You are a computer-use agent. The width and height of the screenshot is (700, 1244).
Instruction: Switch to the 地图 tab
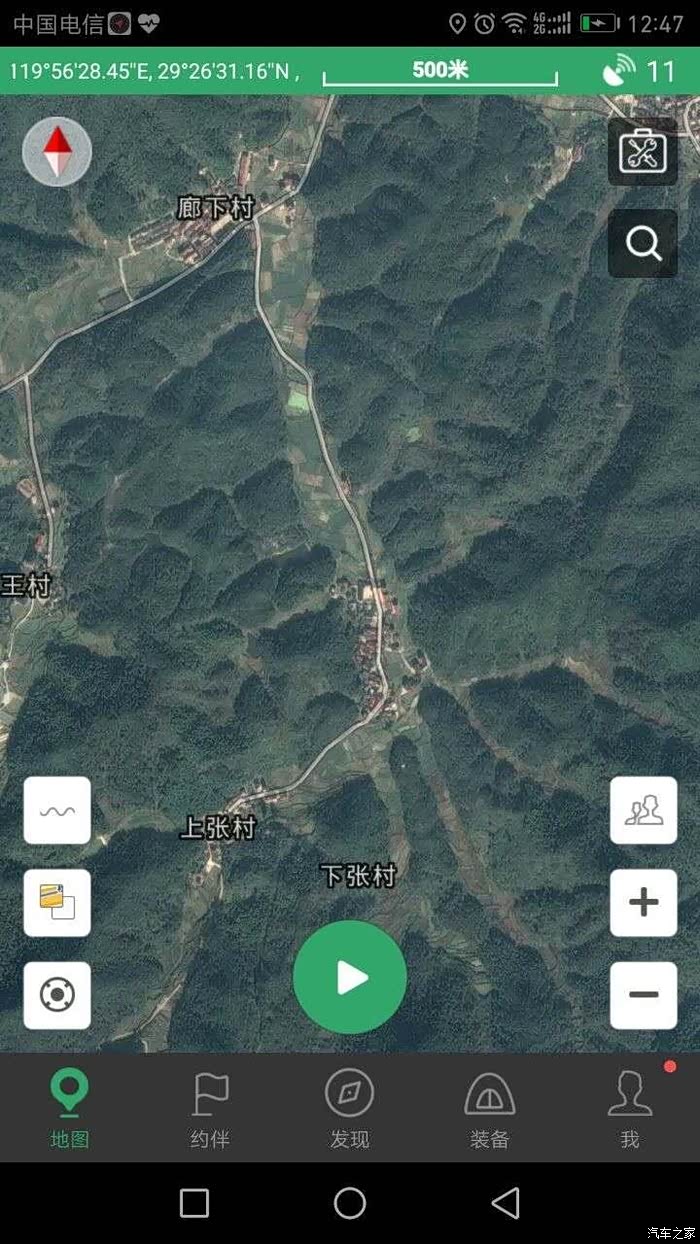point(70,1108)
